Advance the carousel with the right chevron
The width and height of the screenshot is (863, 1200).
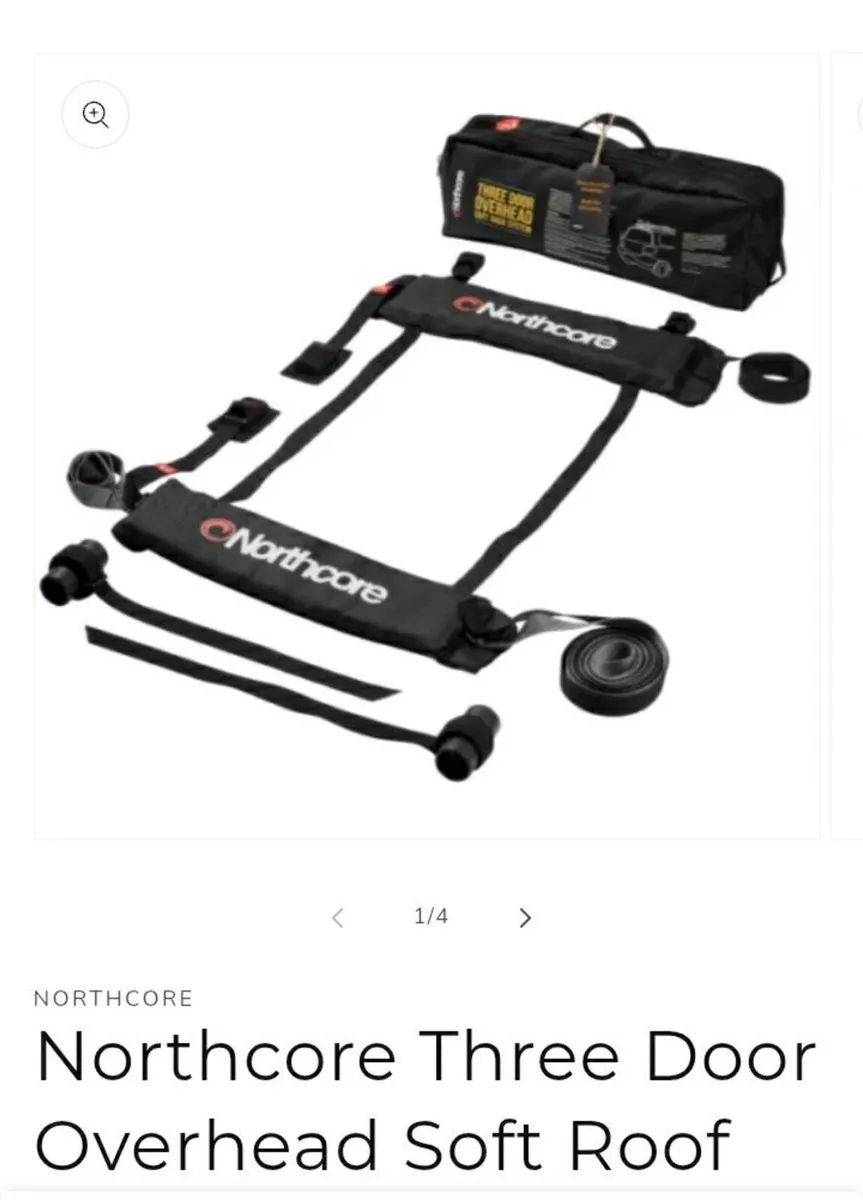[524, 917]
